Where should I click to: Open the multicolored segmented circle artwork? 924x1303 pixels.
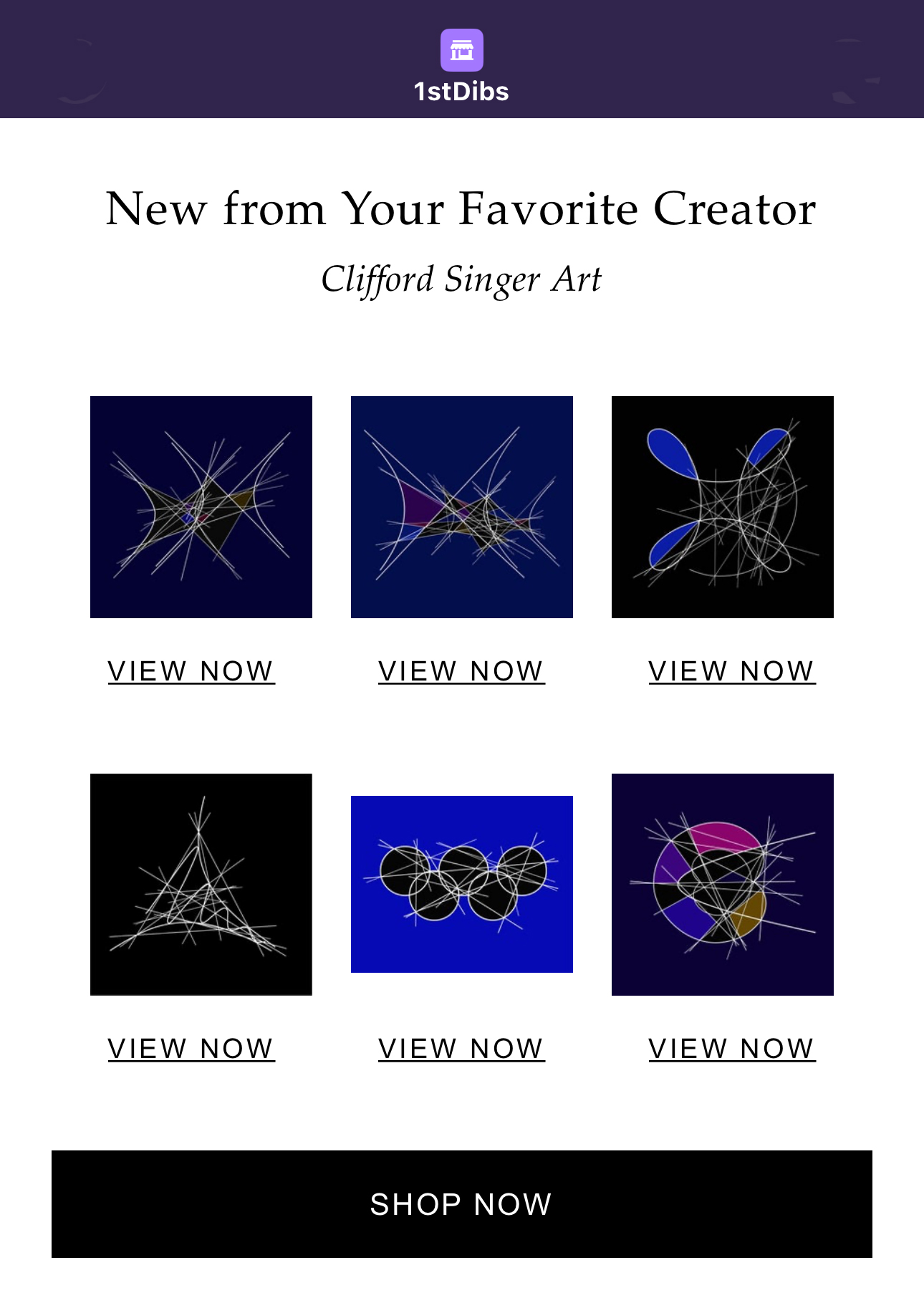pos(722,884)
